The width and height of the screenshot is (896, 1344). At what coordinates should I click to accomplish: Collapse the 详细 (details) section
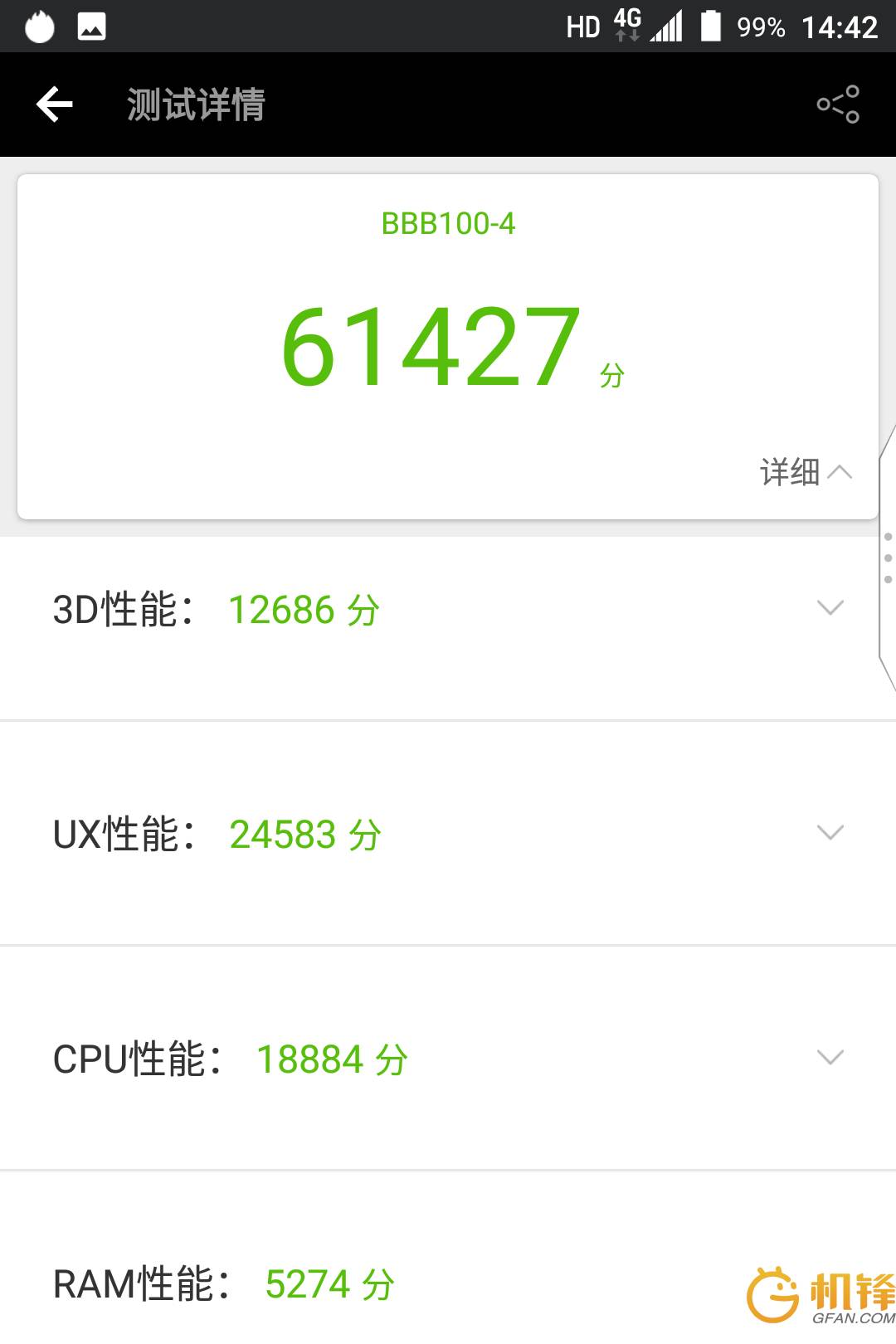coord(803,473)
